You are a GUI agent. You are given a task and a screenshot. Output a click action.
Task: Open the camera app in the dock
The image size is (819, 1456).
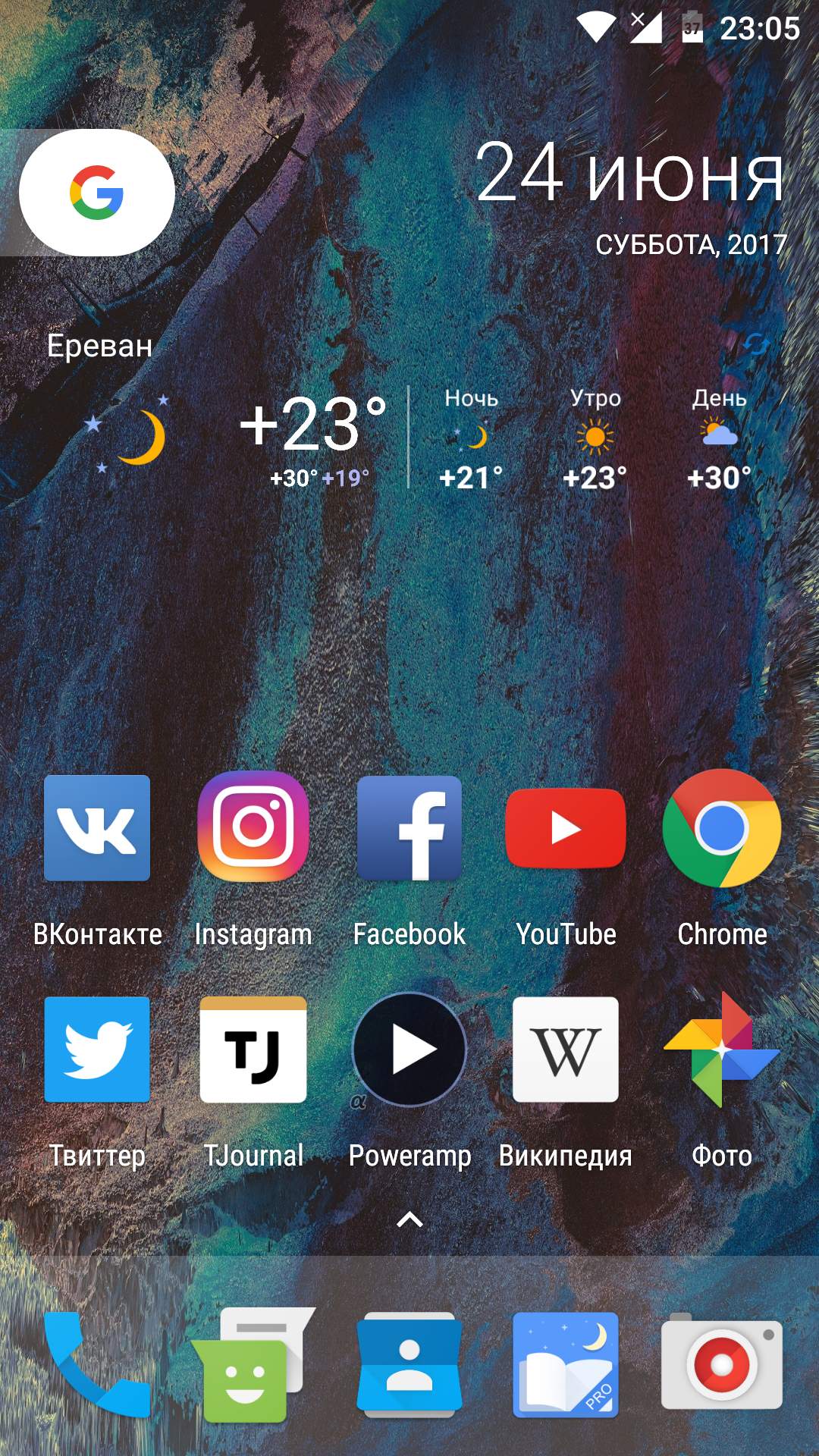tap(722, 1363)
